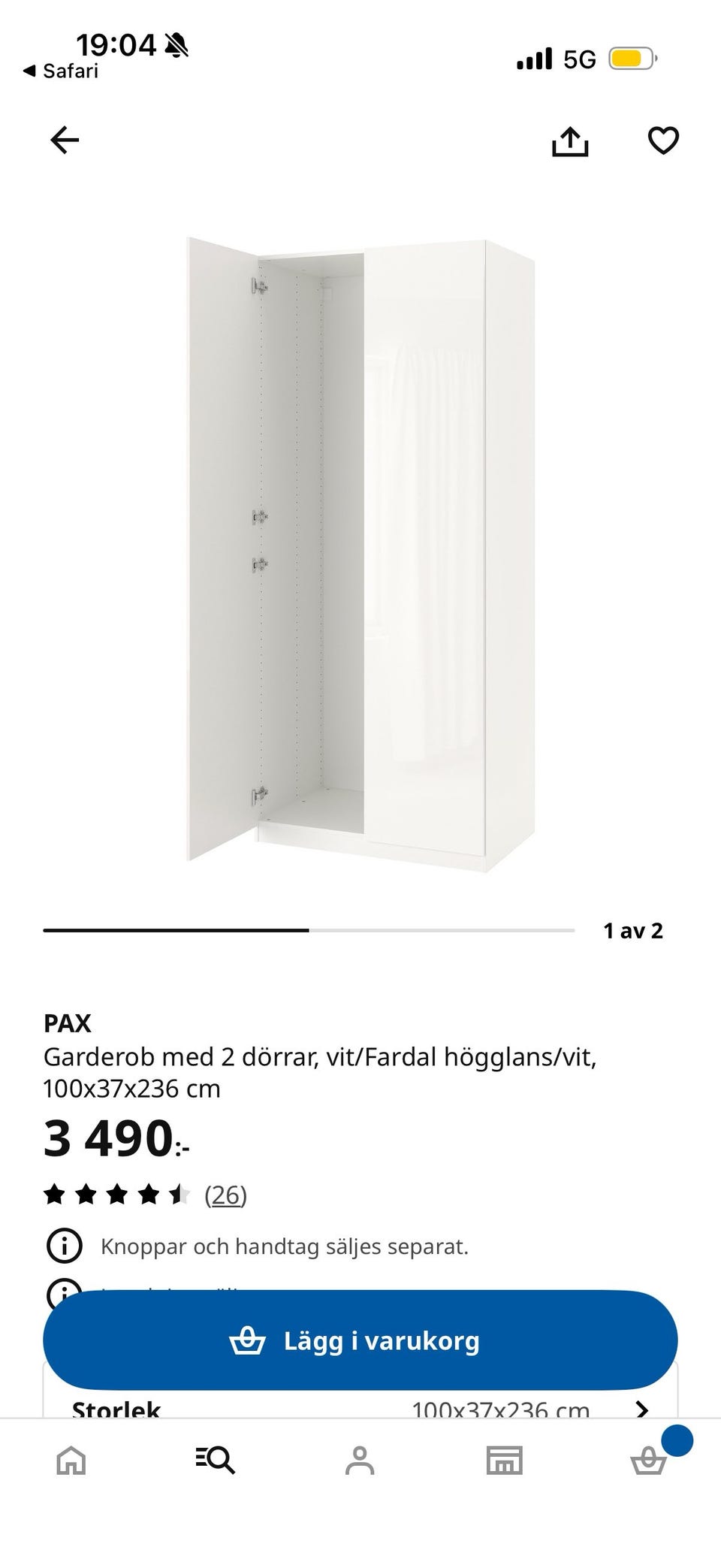Open the Store locator icon in bottom bar
Image resolution: width=721 pixels, height=1568 pixels.
pyautogui.click(x=505, y=1461)
